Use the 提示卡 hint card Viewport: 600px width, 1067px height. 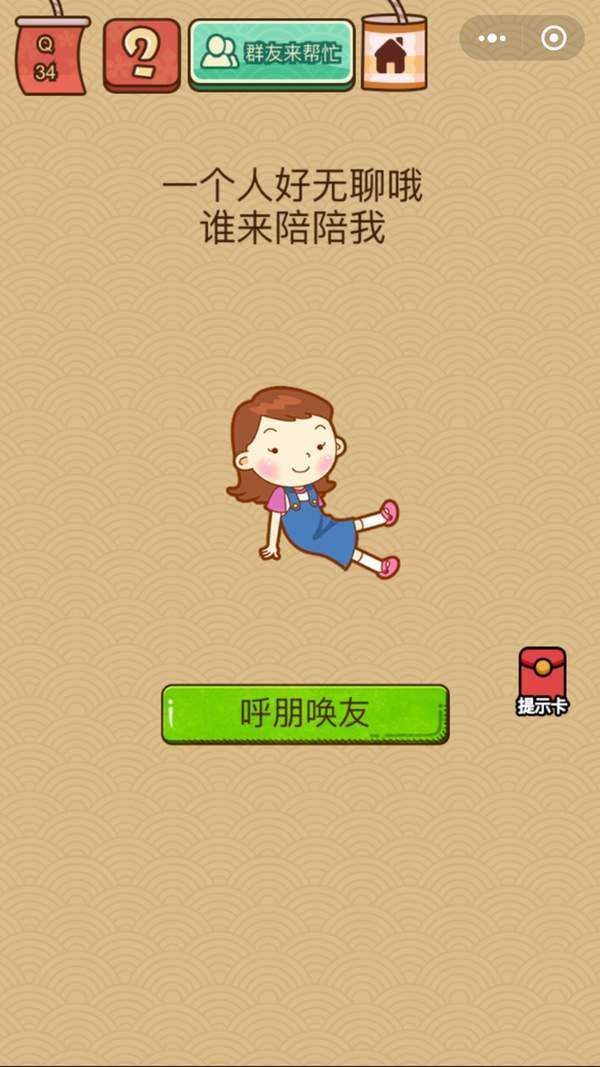point(542,680)
